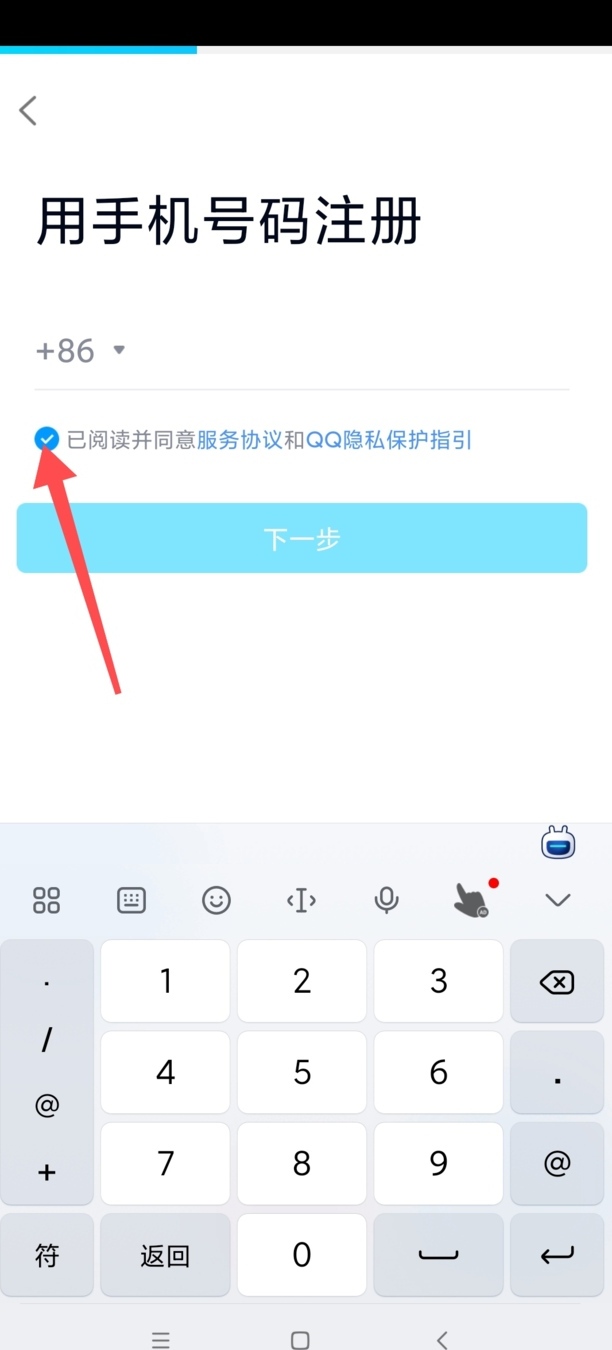Open the keyboard four-square menu
Image resolution: width=612 pixels, height=1350 pixels.
pos(46,900)
